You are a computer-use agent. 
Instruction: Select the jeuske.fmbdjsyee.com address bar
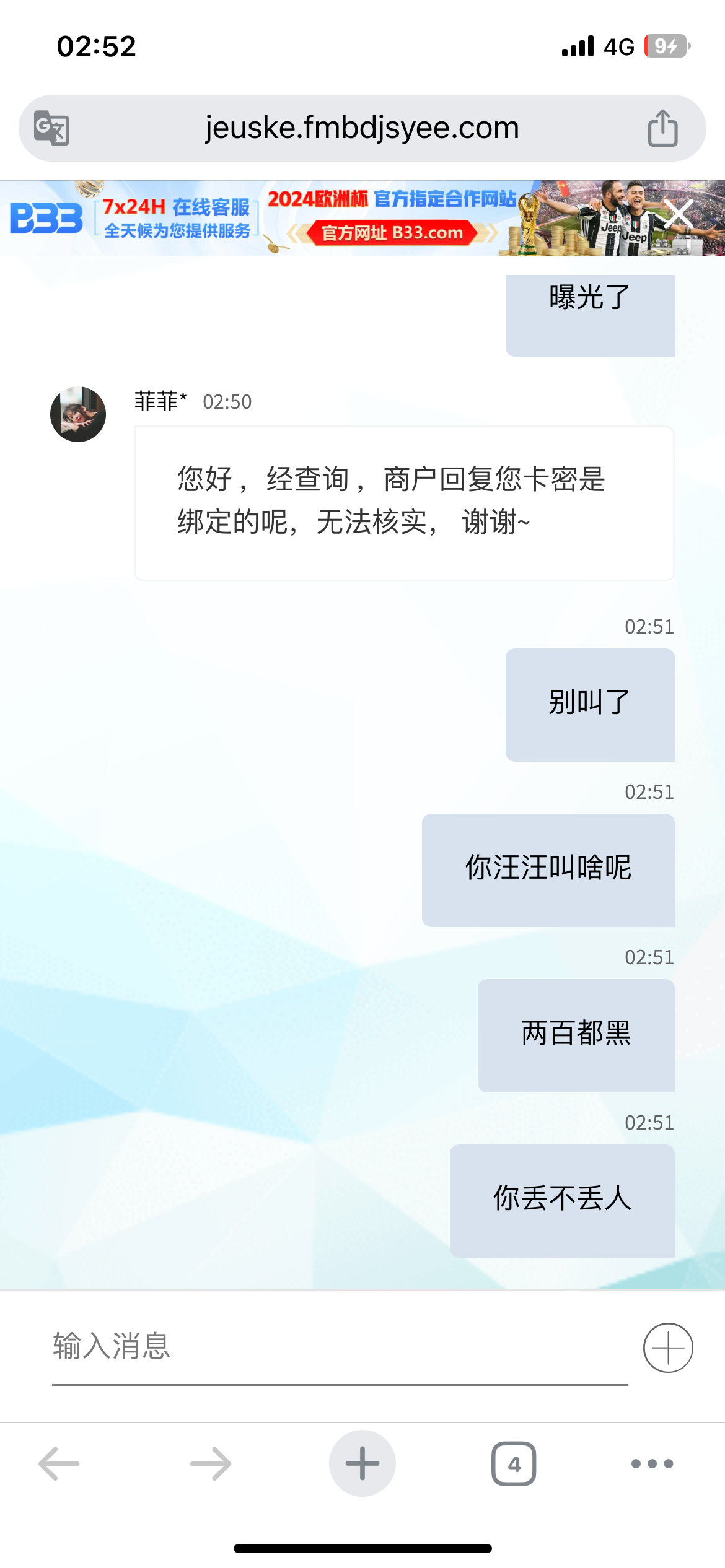(x=361, y=127)
